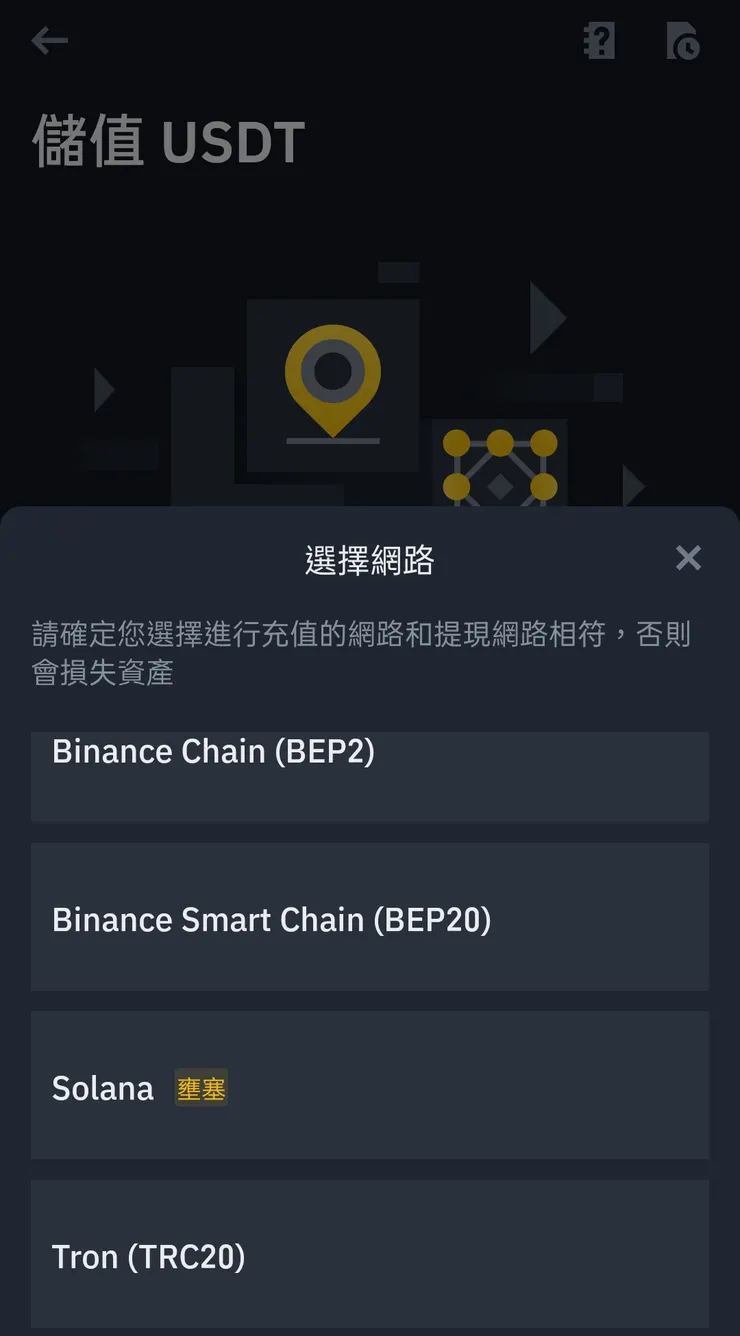Tap the 儲值 USDT page heading
The height and width of the screenshot is (1336, 740).
pyautogui.click(x=166, y=142)
